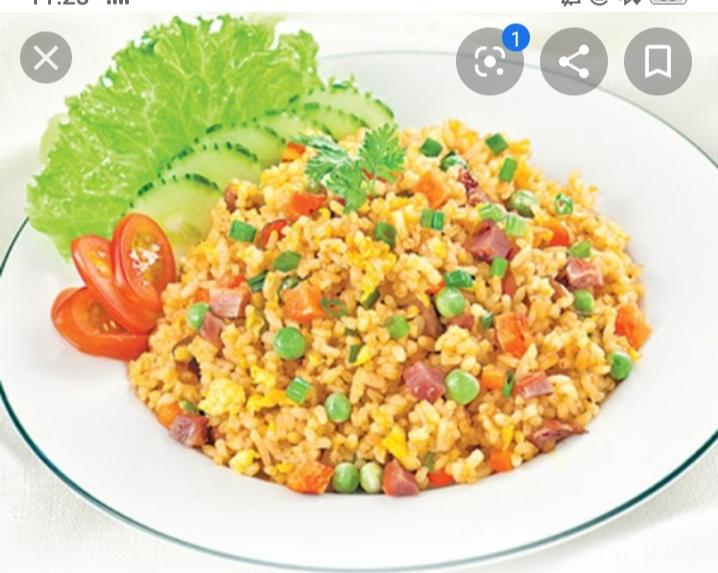Share this fried rice image
The height and width of the screenshot is (573, 718).
[x=574, y=62]
